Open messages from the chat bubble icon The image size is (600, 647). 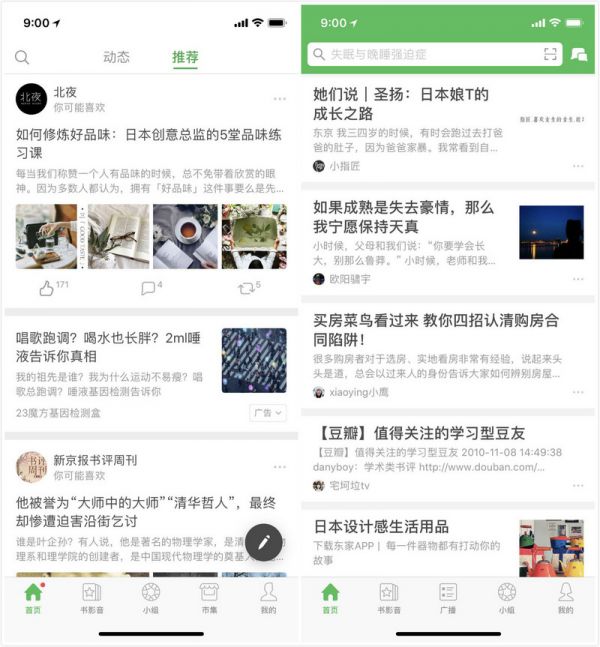coord(579,54)
